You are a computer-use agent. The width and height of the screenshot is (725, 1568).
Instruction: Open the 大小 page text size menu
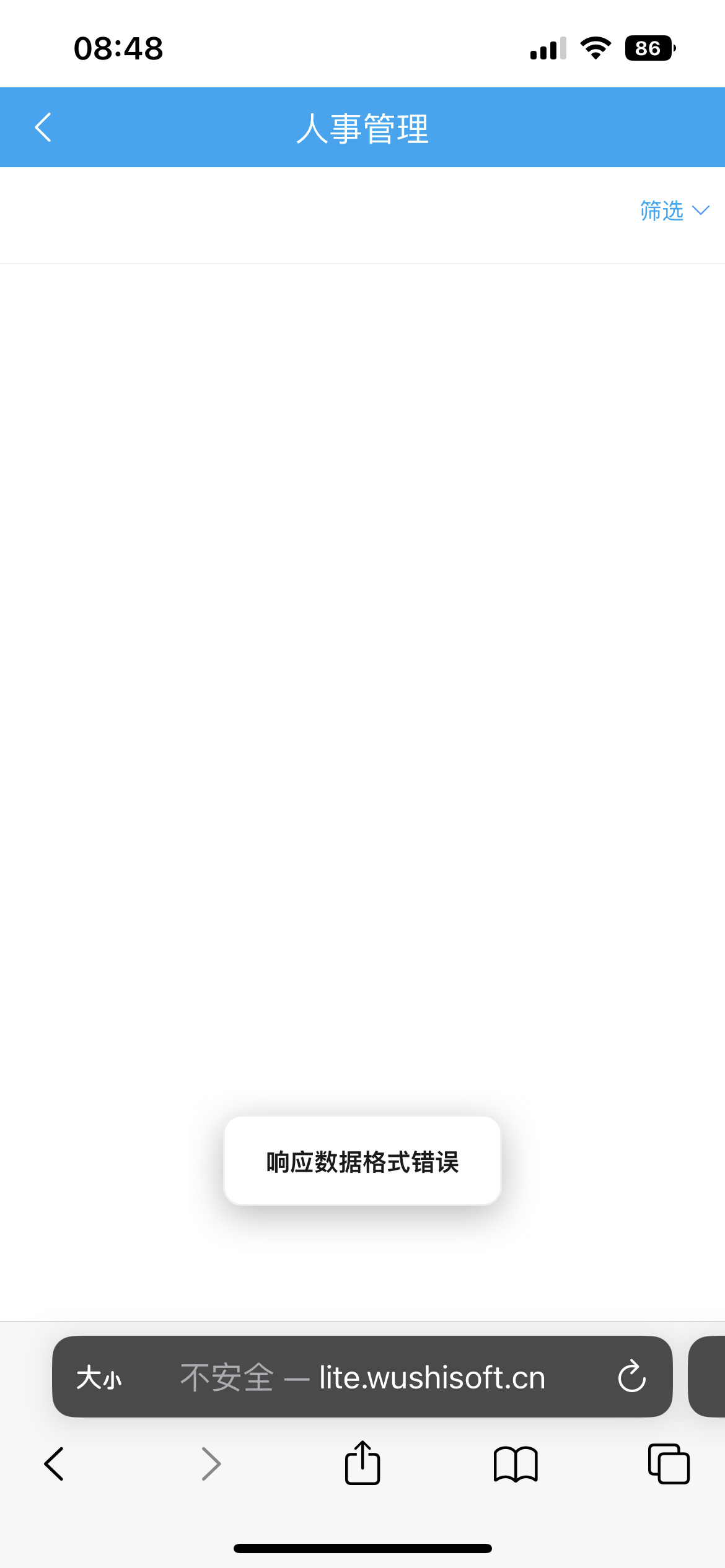coord(99,1378)
